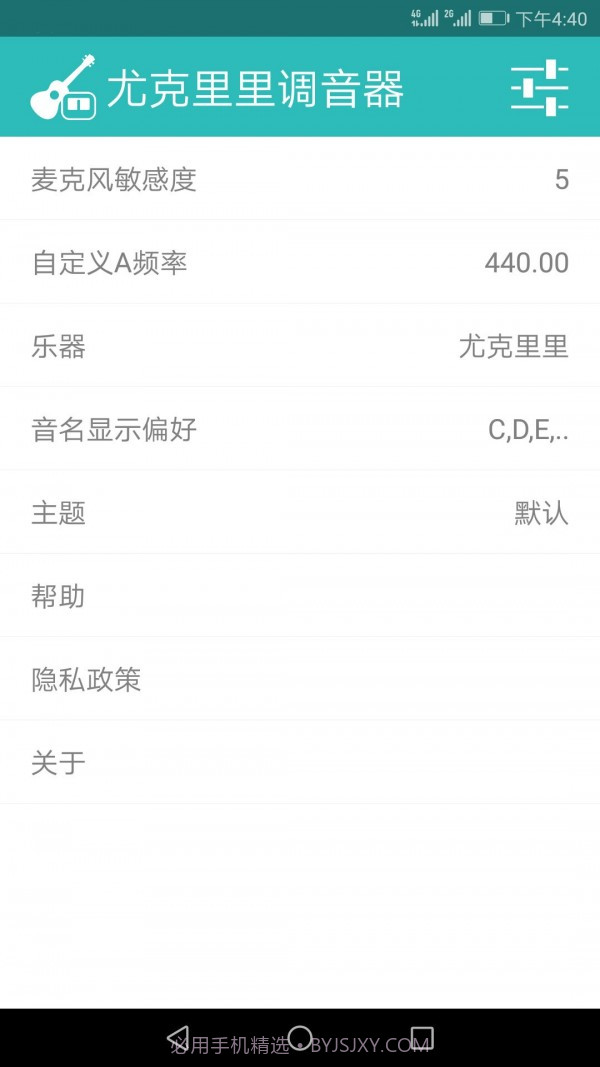Change the 主题 theme
This screenshot has width=600, height=1067.
(x=300, y=513)
